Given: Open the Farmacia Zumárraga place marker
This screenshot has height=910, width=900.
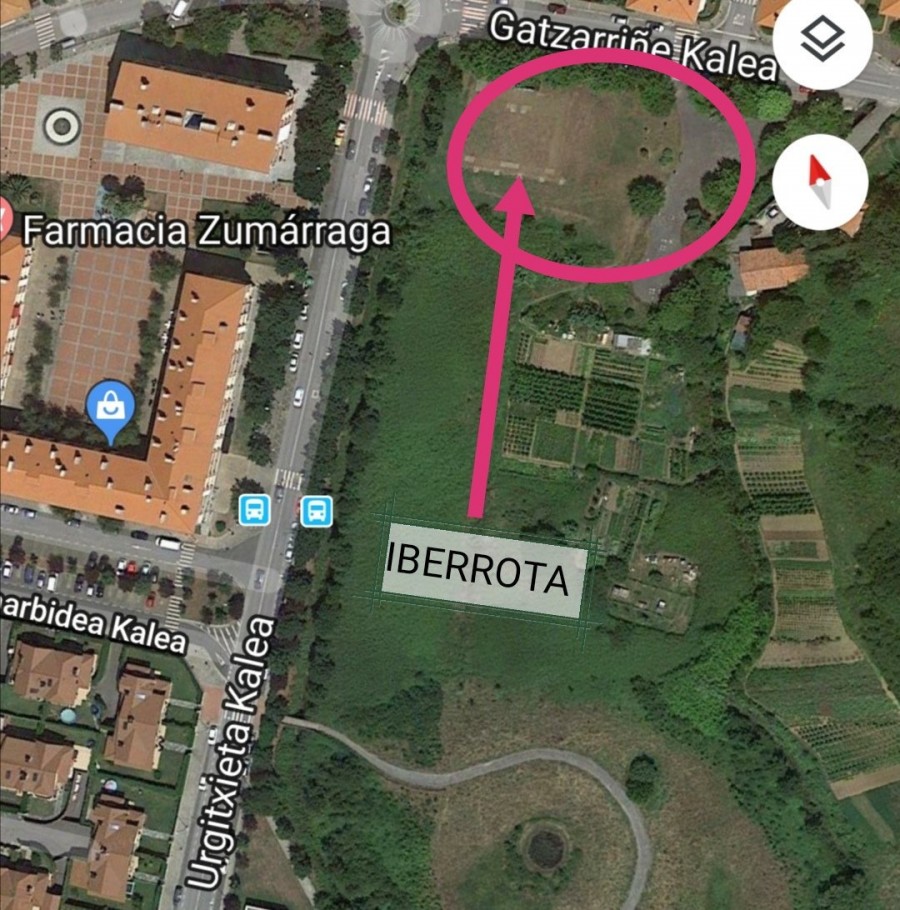Looking at the screenshot, I should point(5,213).
